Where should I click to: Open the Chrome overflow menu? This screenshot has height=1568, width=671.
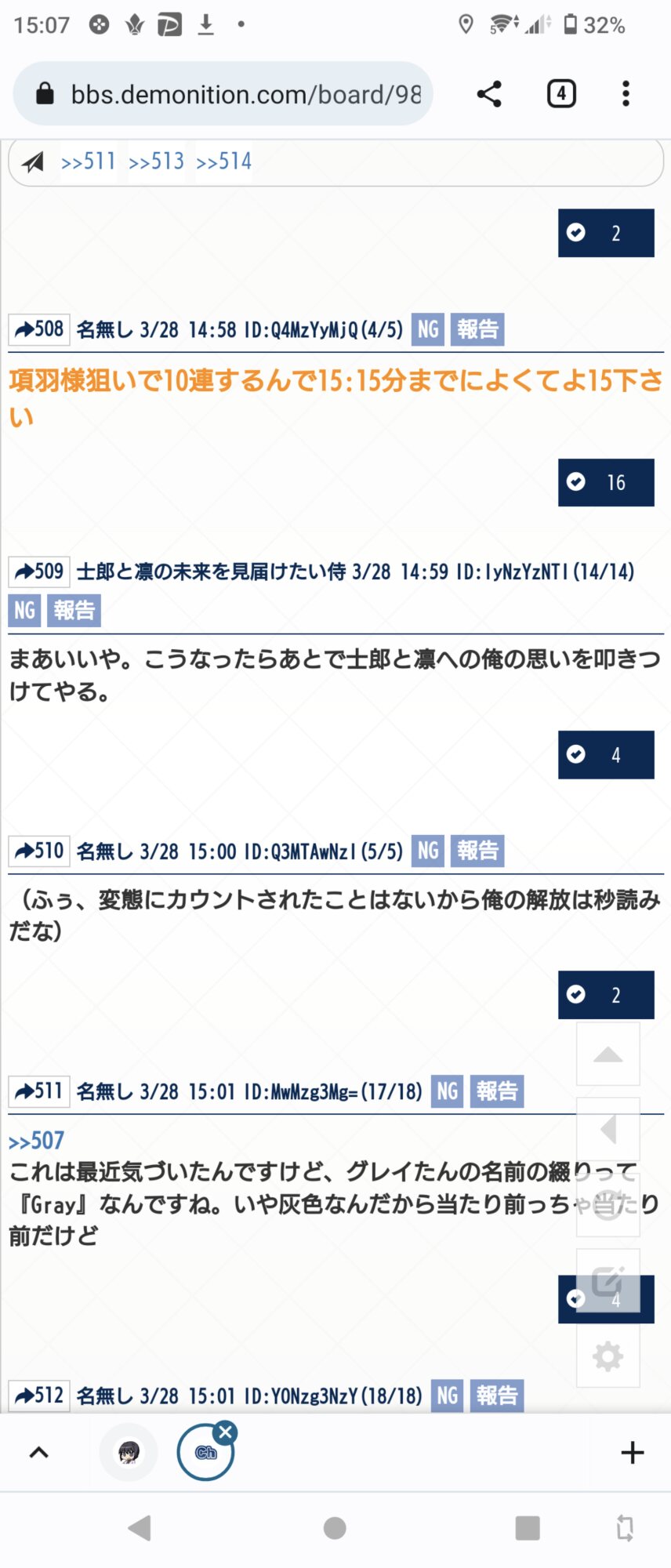point(626,94)
